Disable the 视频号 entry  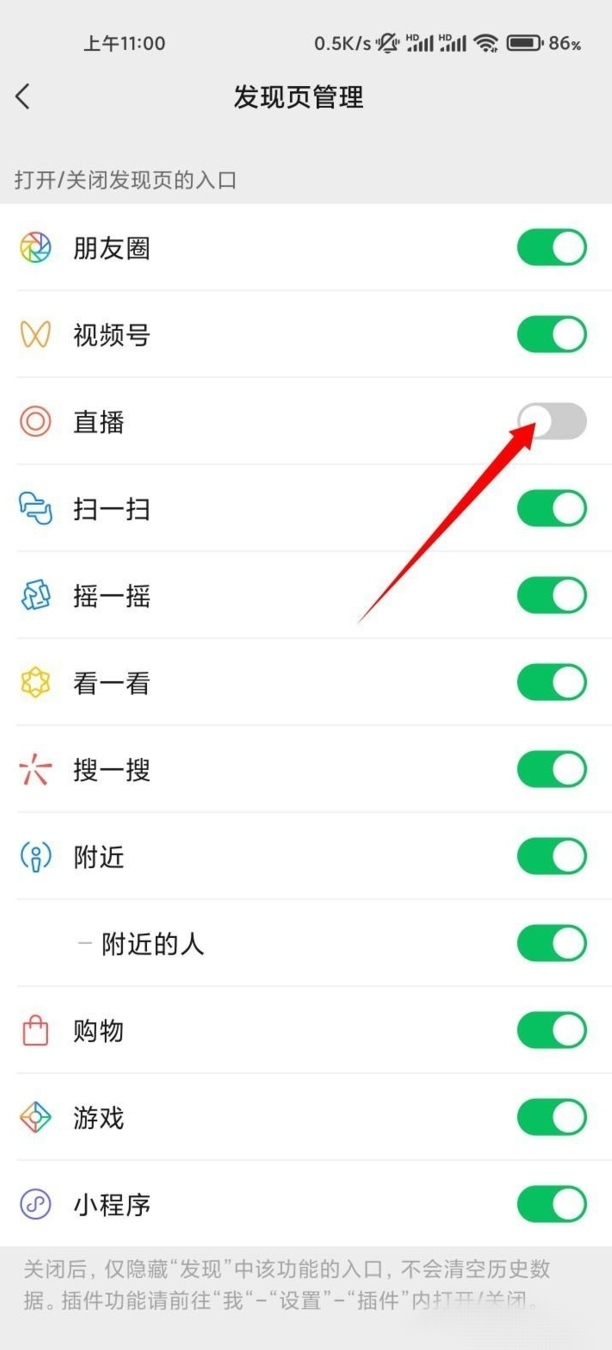(551, 335)
